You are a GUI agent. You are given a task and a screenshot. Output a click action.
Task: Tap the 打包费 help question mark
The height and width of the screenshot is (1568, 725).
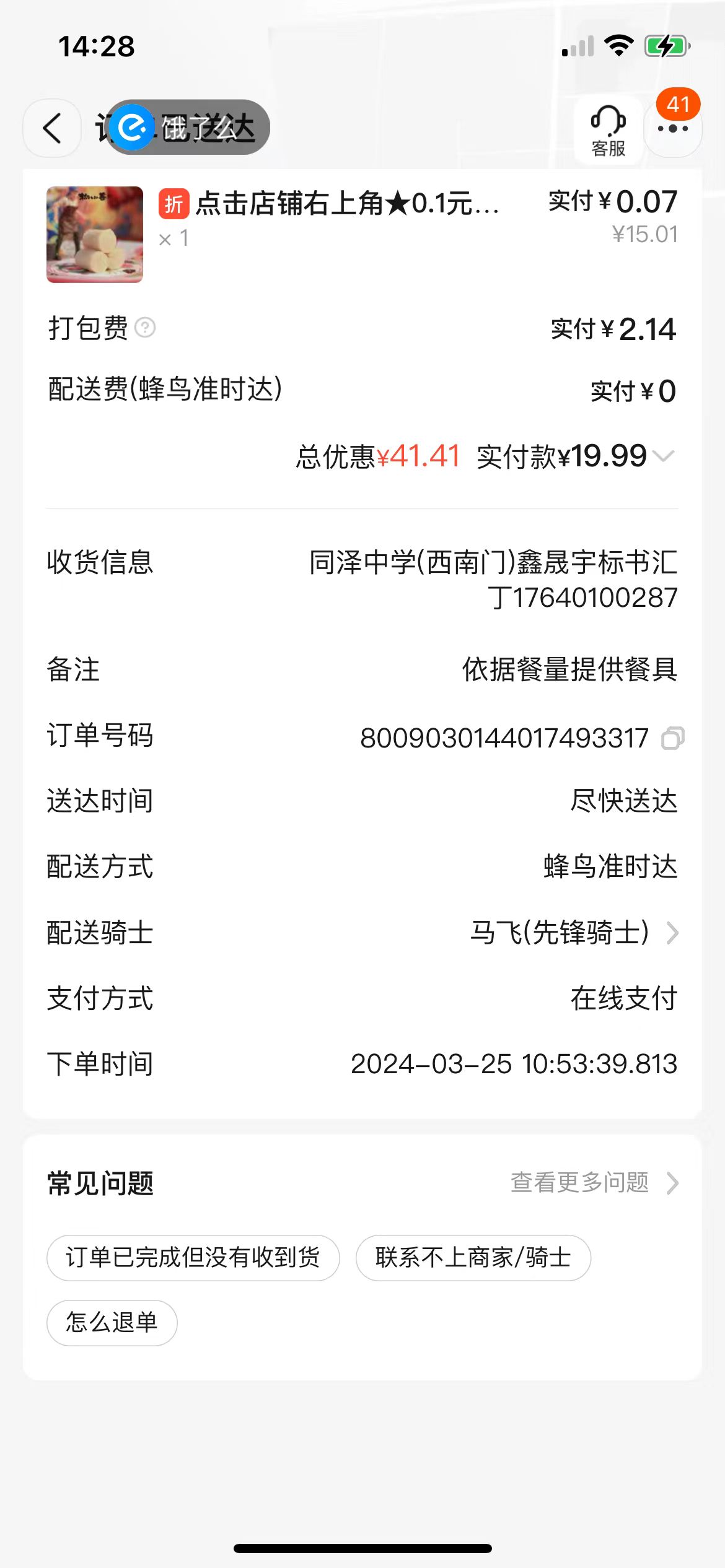click(x=145, y=327)
